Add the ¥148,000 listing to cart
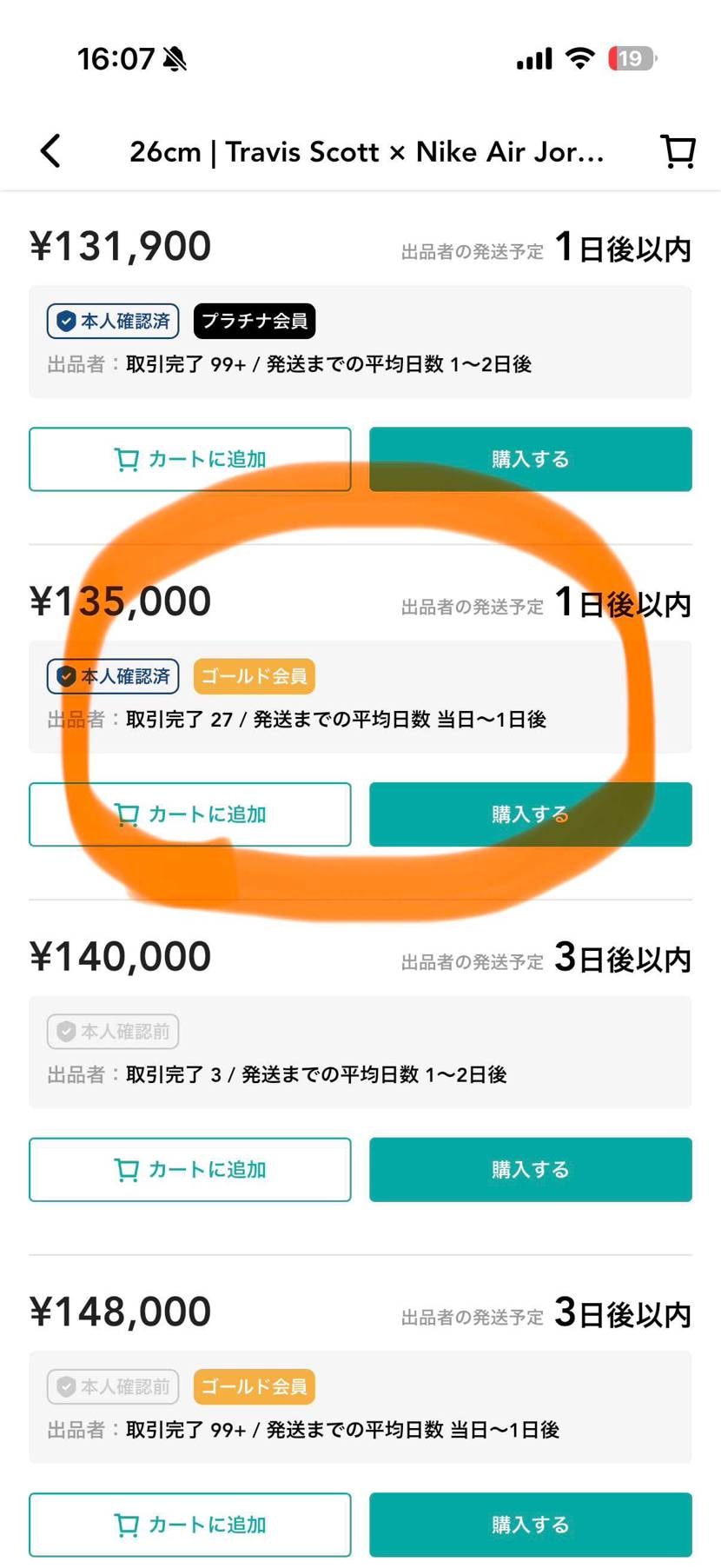 pyautogui.click(x=190, y=1524)
